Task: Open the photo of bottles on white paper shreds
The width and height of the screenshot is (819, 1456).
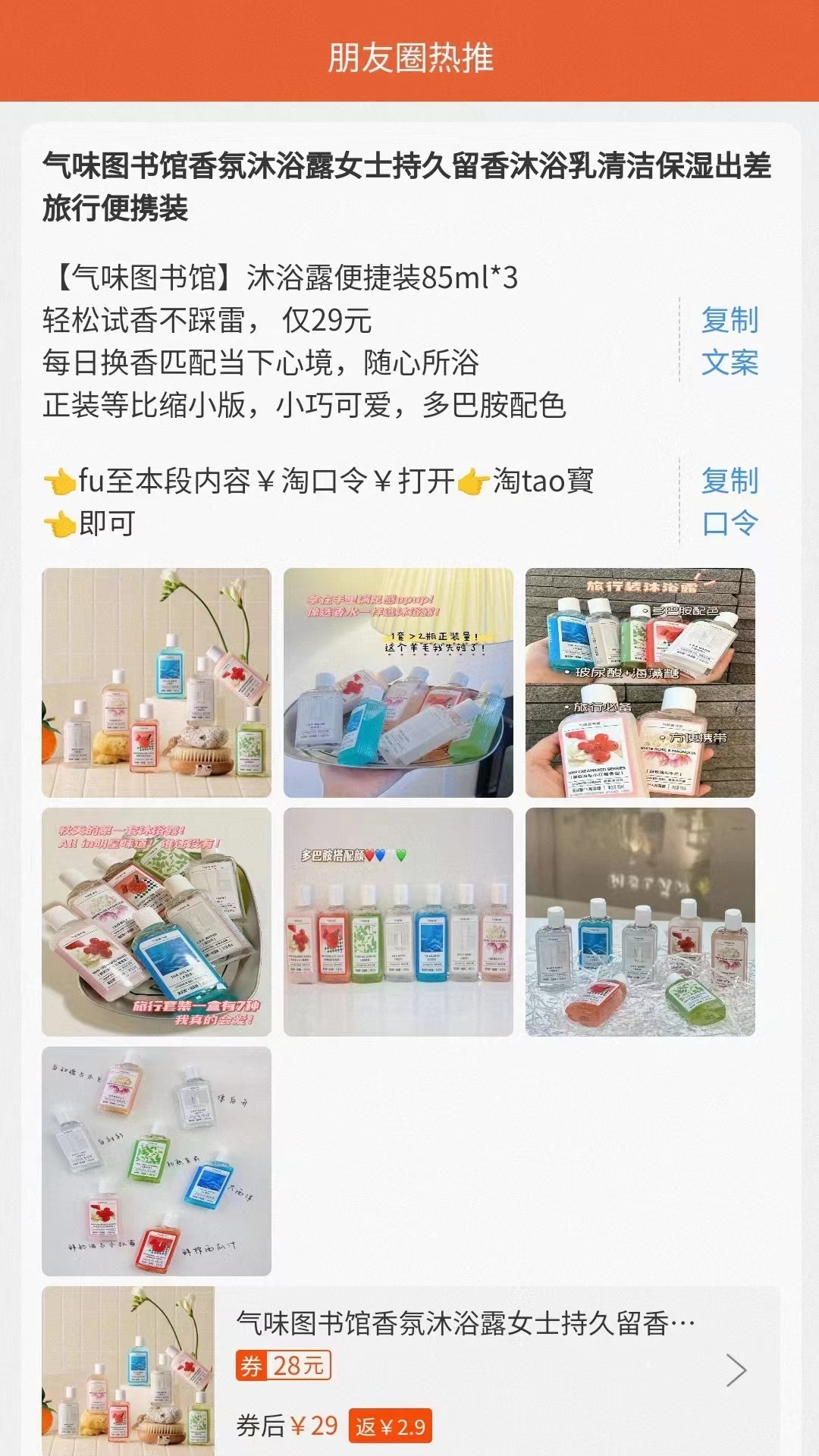Action: (x=640, y=922)
